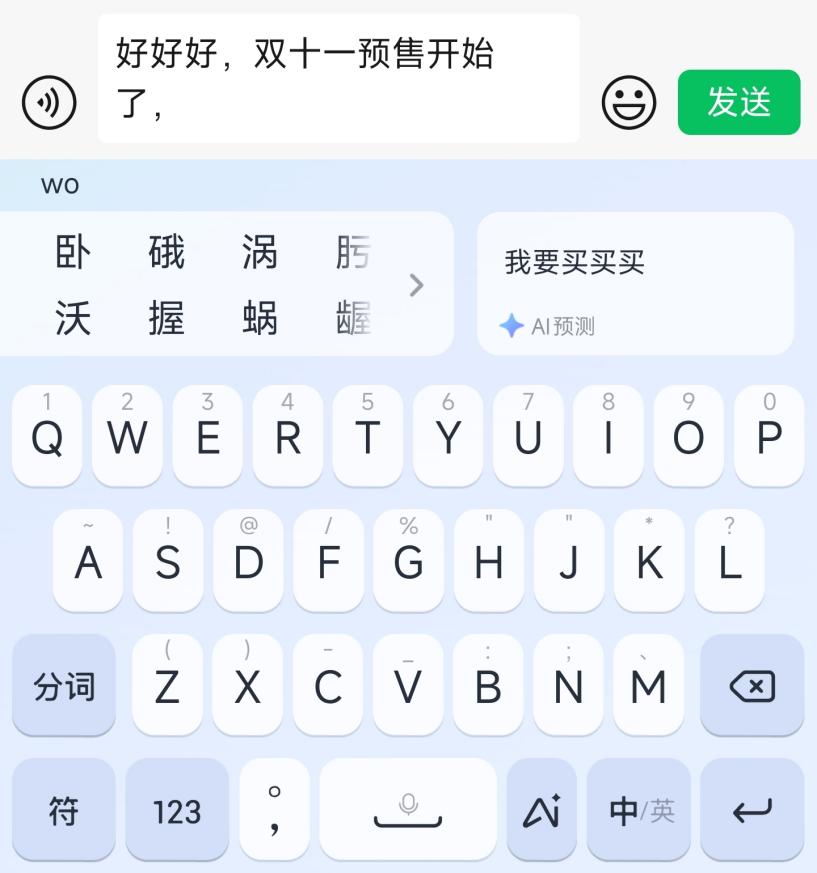Tap the 发送 send button
Viewport: 817px width, 873px height.
(738, 101)
